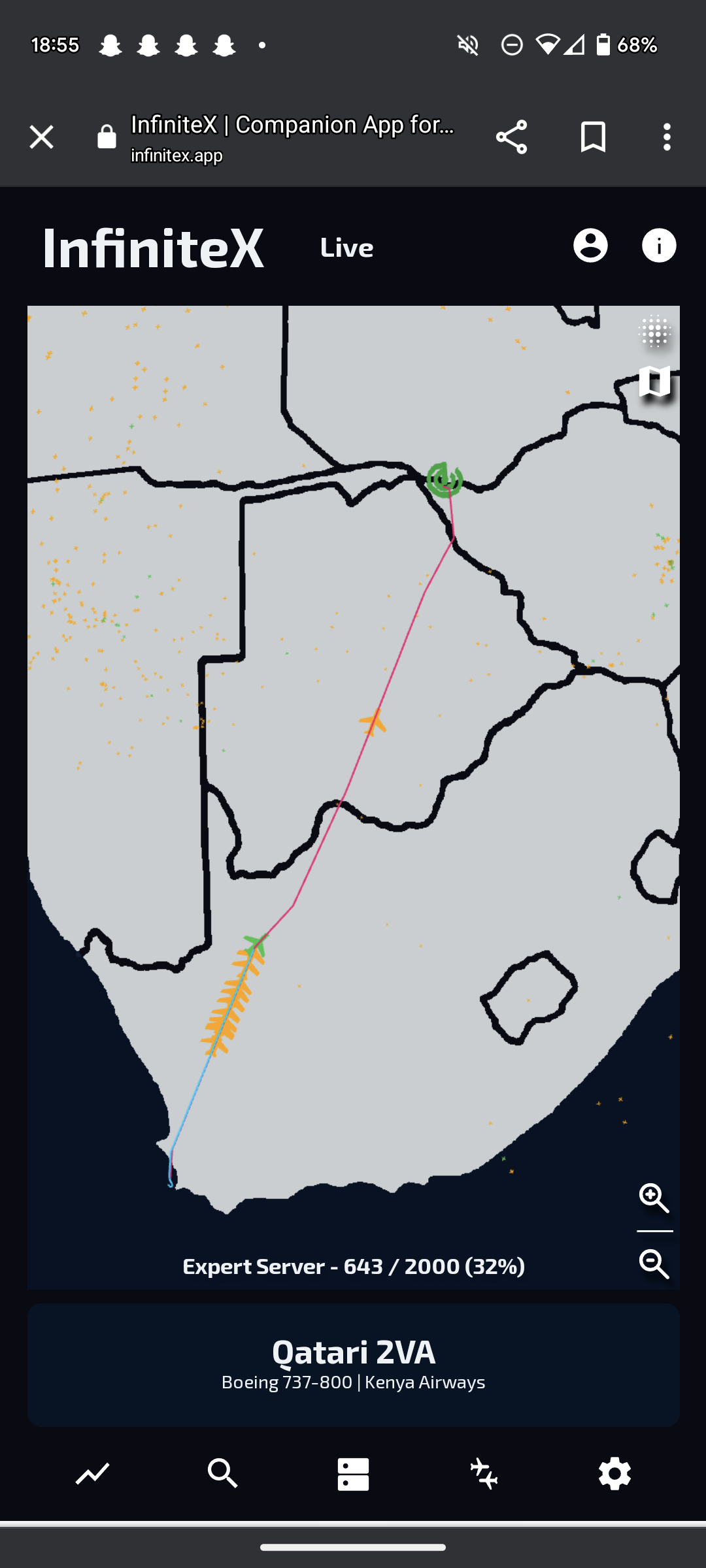Switch to the graph trends tab
The height and width of the screenshot is (1568, 706).
click(x=92, y=1474)
